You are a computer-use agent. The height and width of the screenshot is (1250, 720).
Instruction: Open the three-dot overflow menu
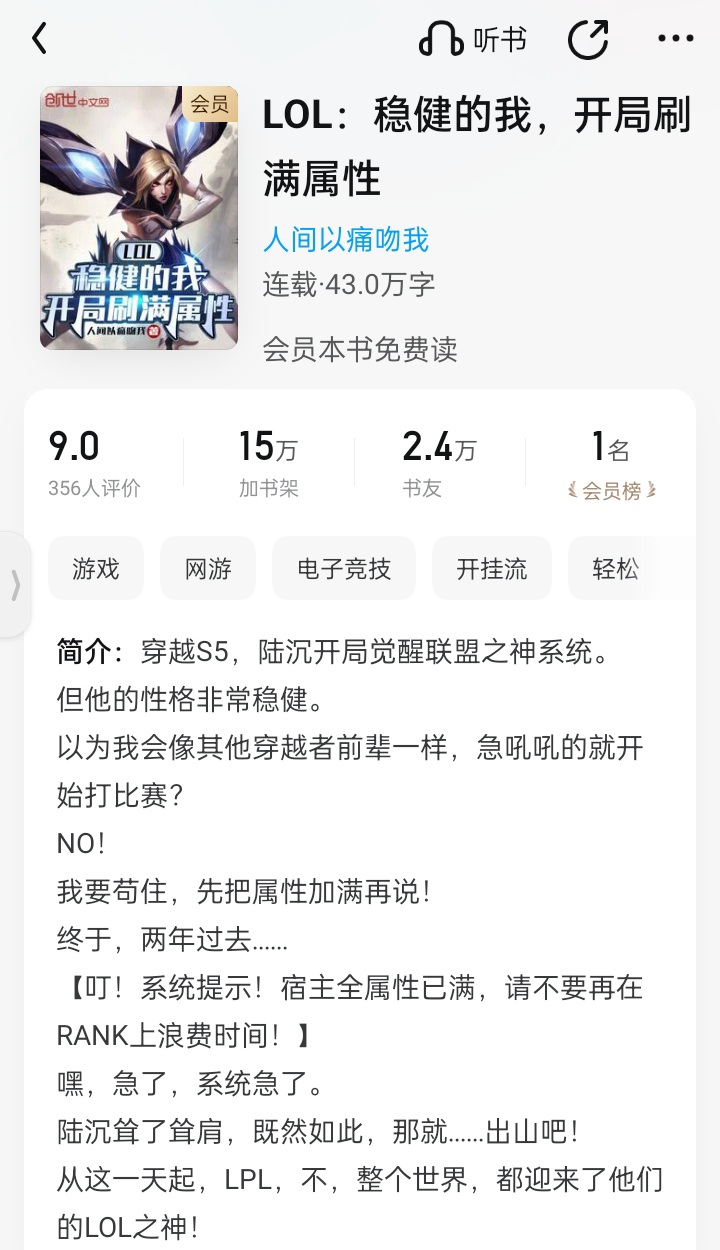click(x=675, y=40)
